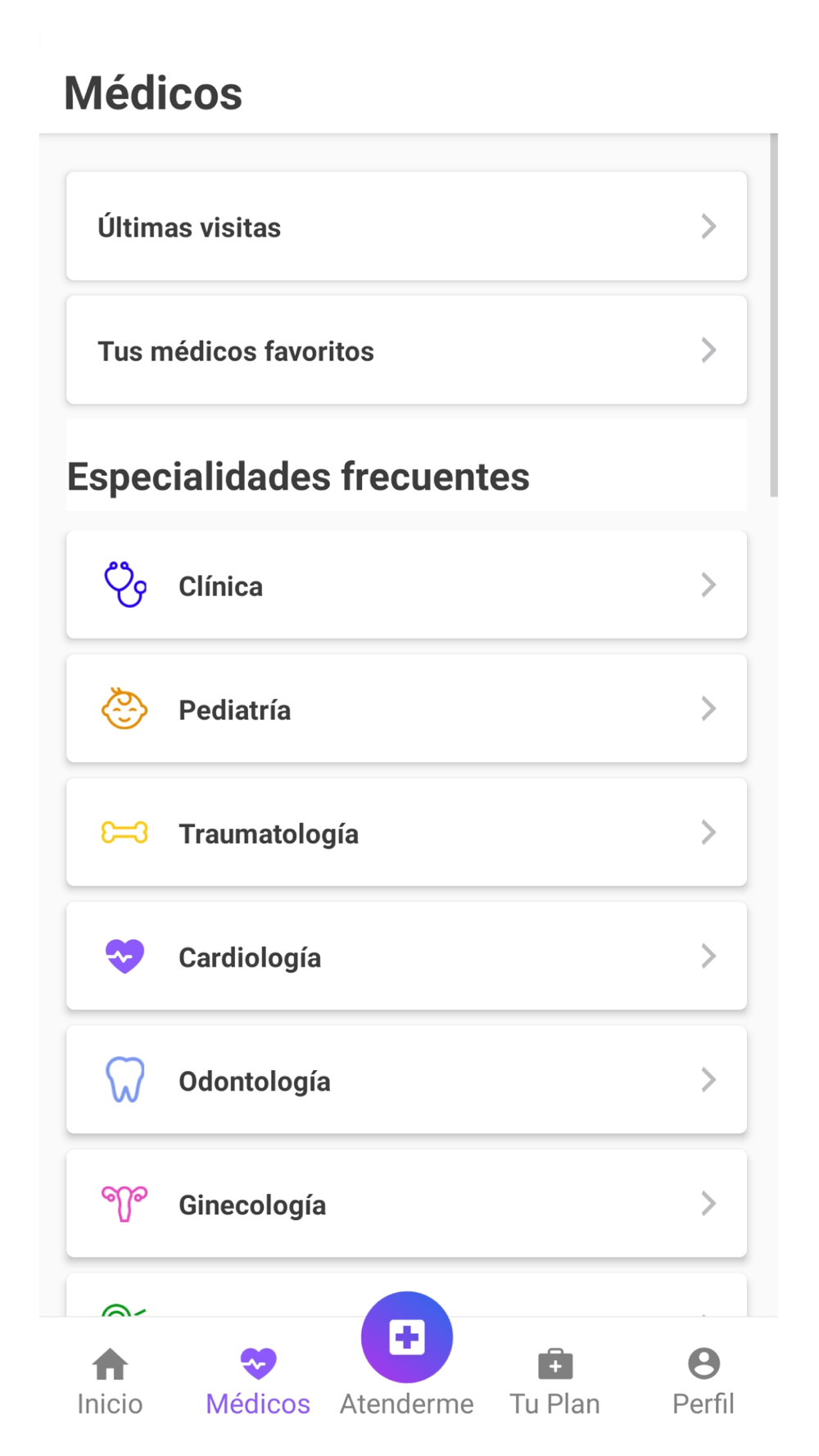
Task: Tap the Médicos tab
Action: 258,1382
